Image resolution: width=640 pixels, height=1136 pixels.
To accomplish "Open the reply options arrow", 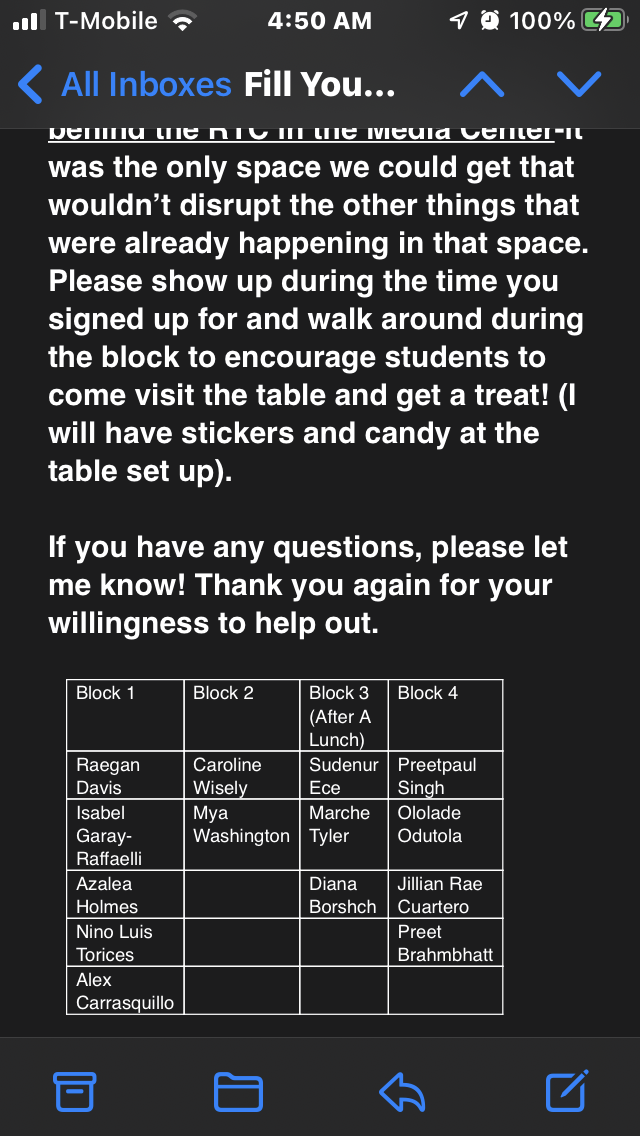I will 402,1091.
